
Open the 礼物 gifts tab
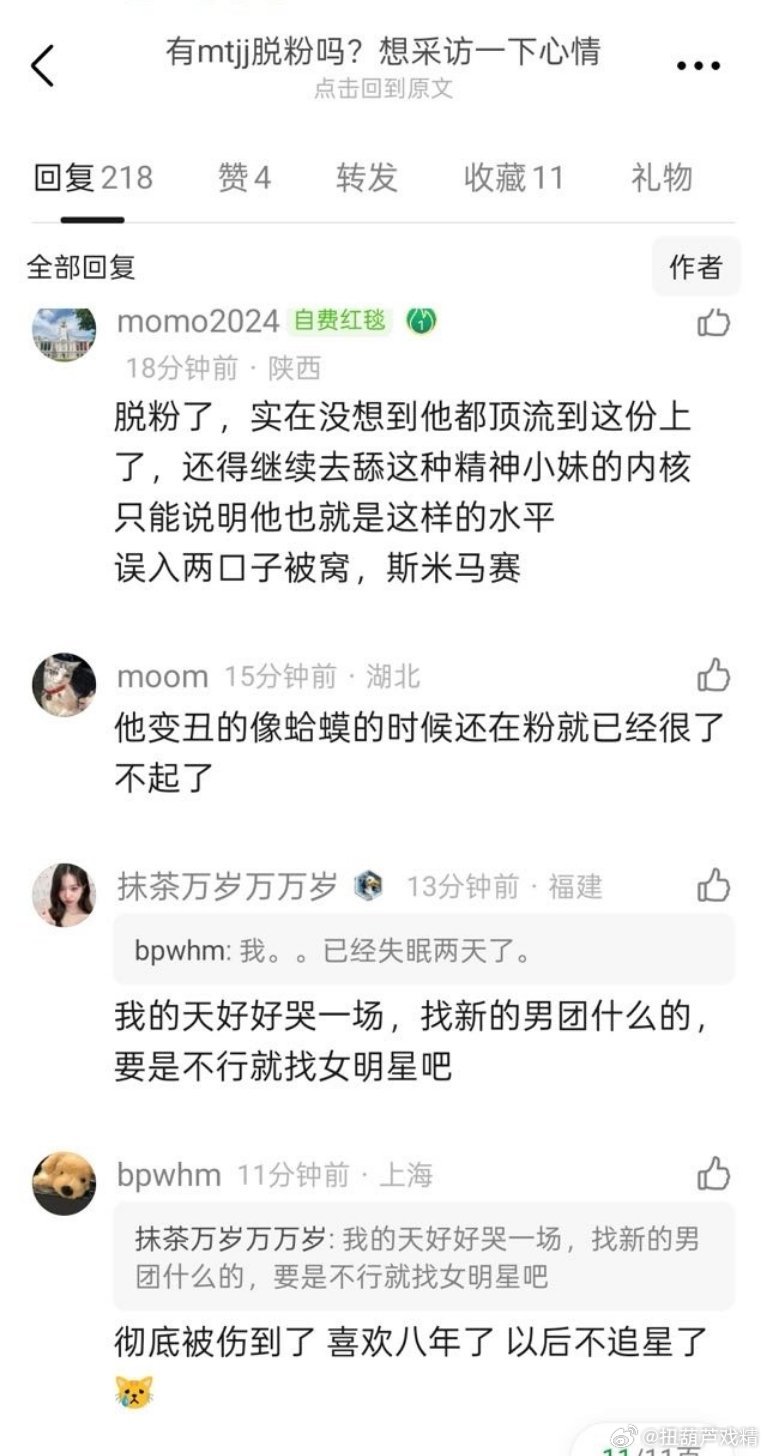(x=660, y=178)
